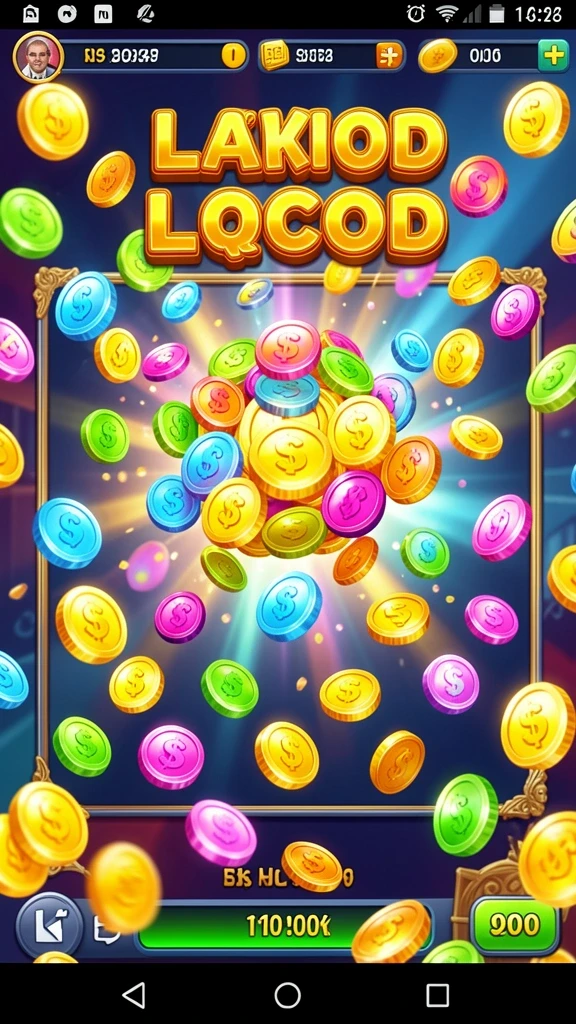Open recent apps from the navigation bar
This screenshot has width=576, height=1024.
coord(438,995)
